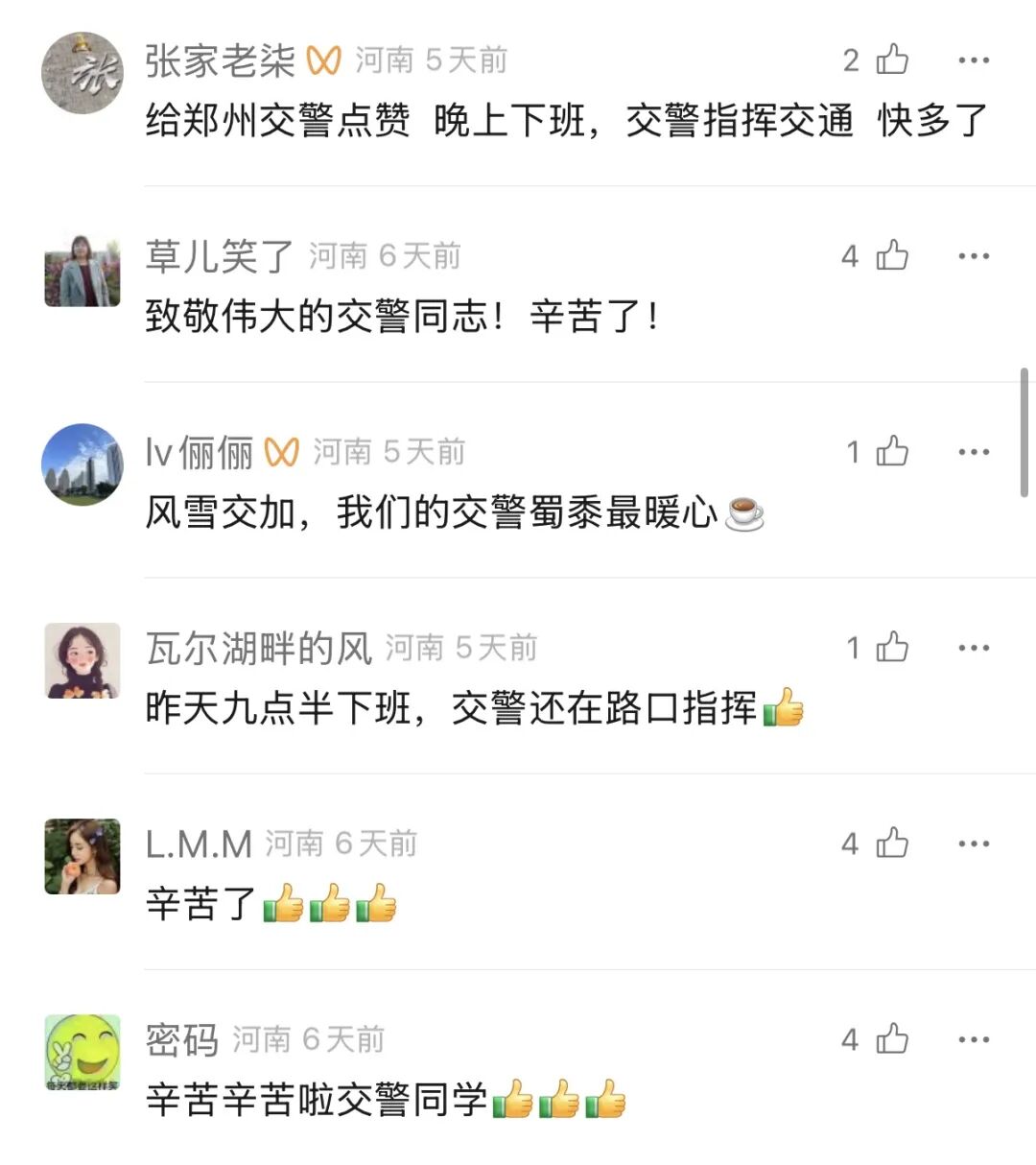This screenshot has height=1165, width=1036.
Task: Tap three dots on 瓦尔湖畔的风's comment
Action: [x=974, y=648]
